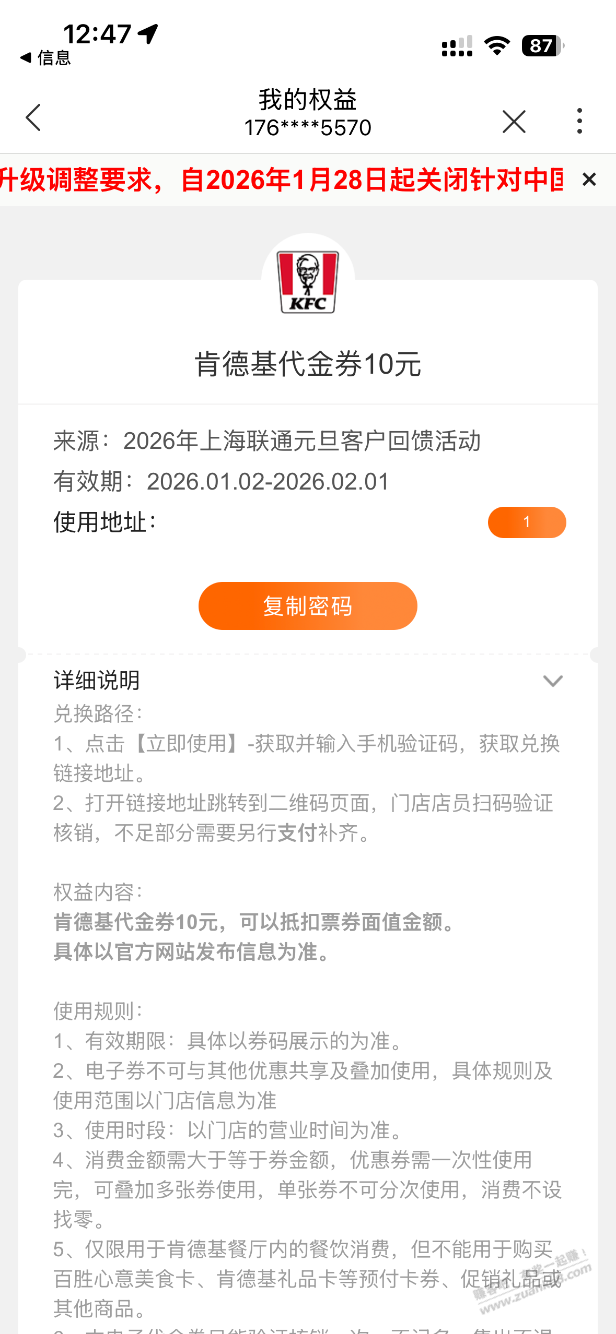Go back from My Benefits page

34,119
